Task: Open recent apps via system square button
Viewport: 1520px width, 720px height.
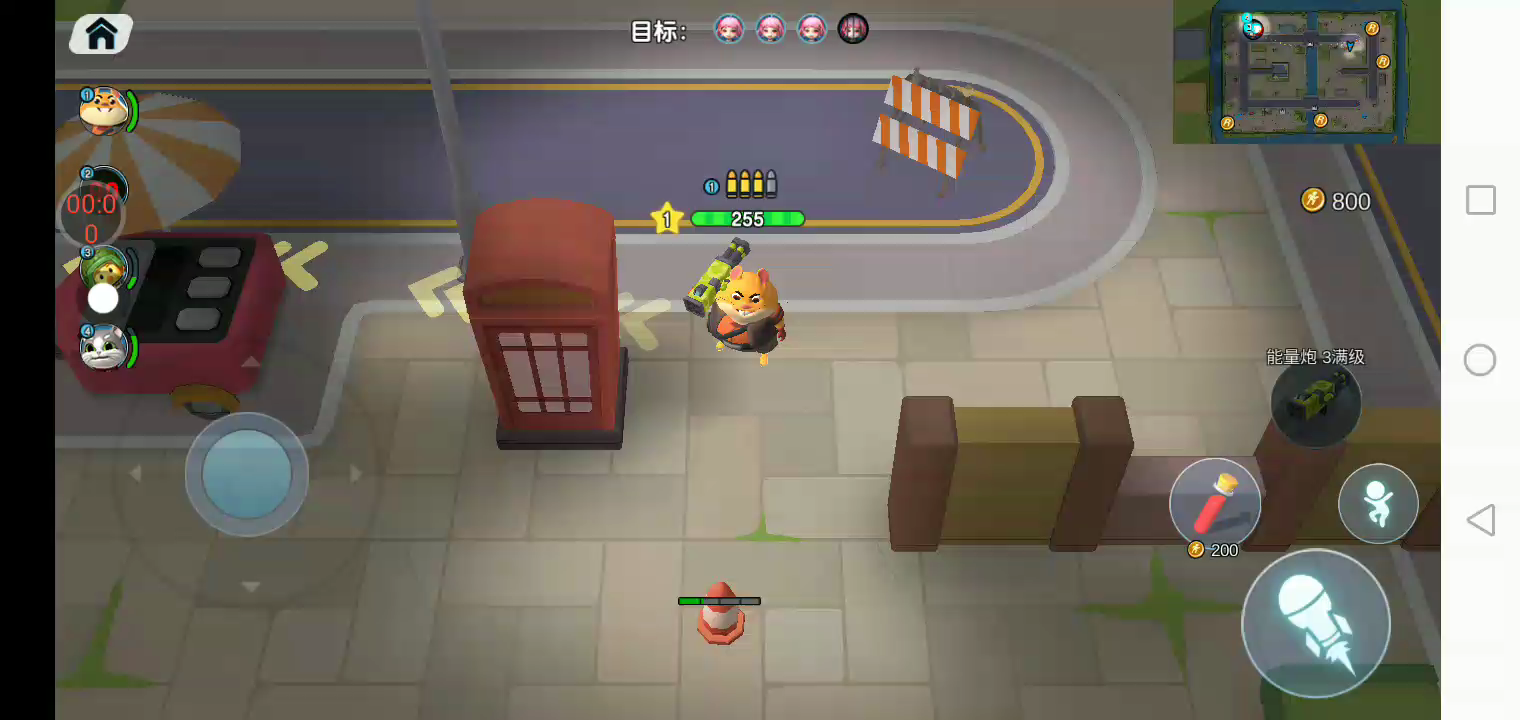Action: pyautogui.click(x=1480, y=200)
